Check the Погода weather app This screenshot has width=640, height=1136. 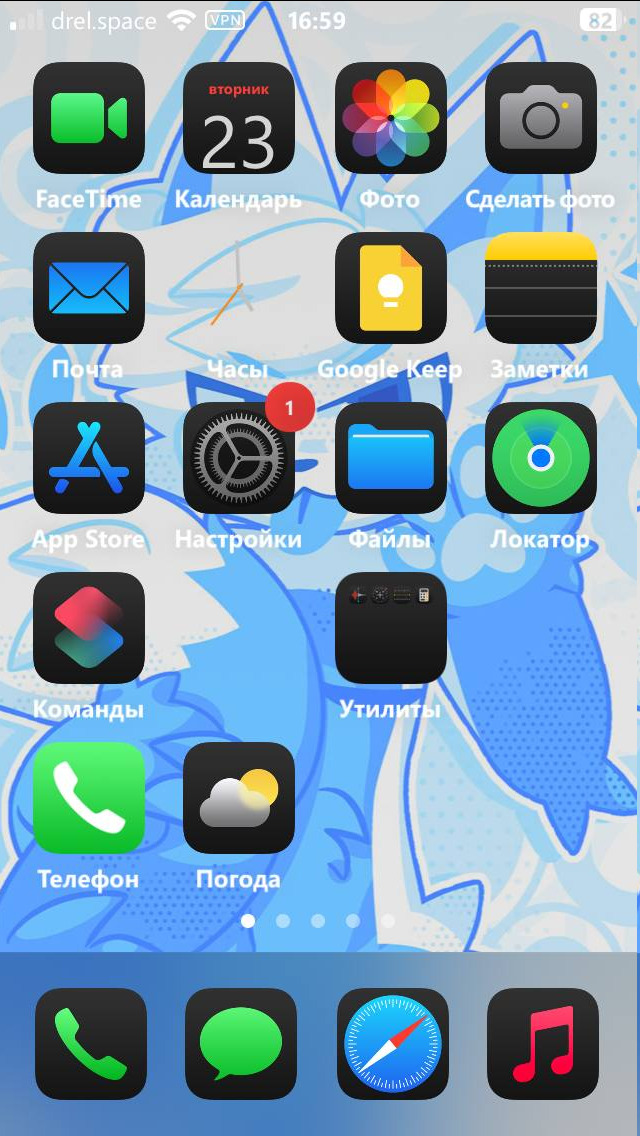239,798
